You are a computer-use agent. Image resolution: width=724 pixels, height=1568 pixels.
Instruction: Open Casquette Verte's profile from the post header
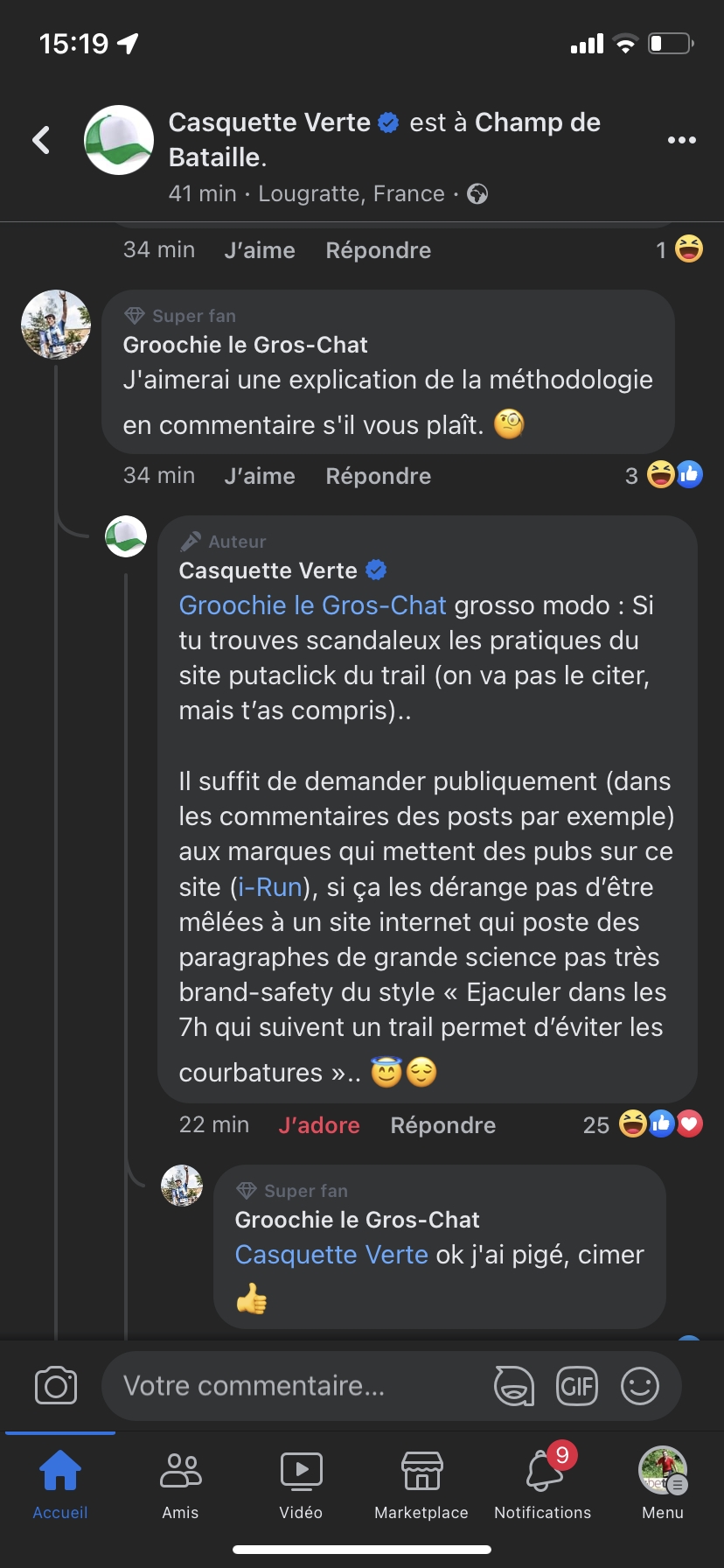(269, 122)
